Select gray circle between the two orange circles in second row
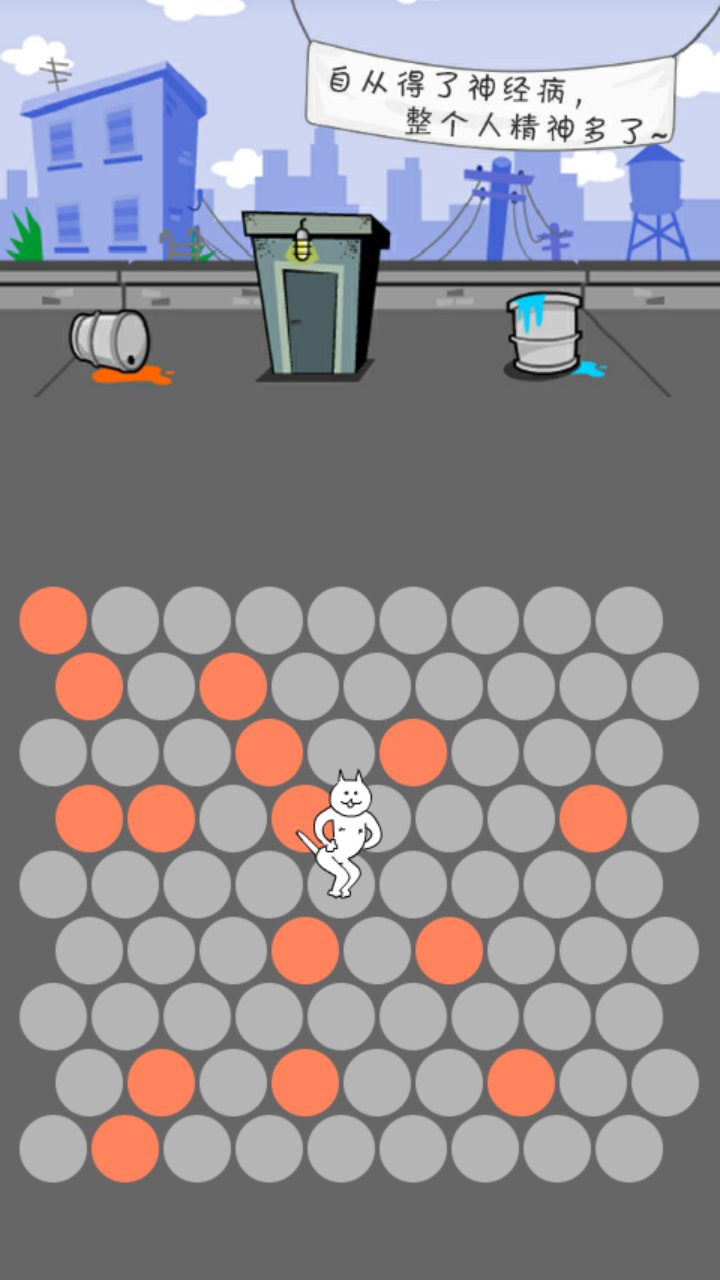 pyautogui.click(x=161, y=686)
